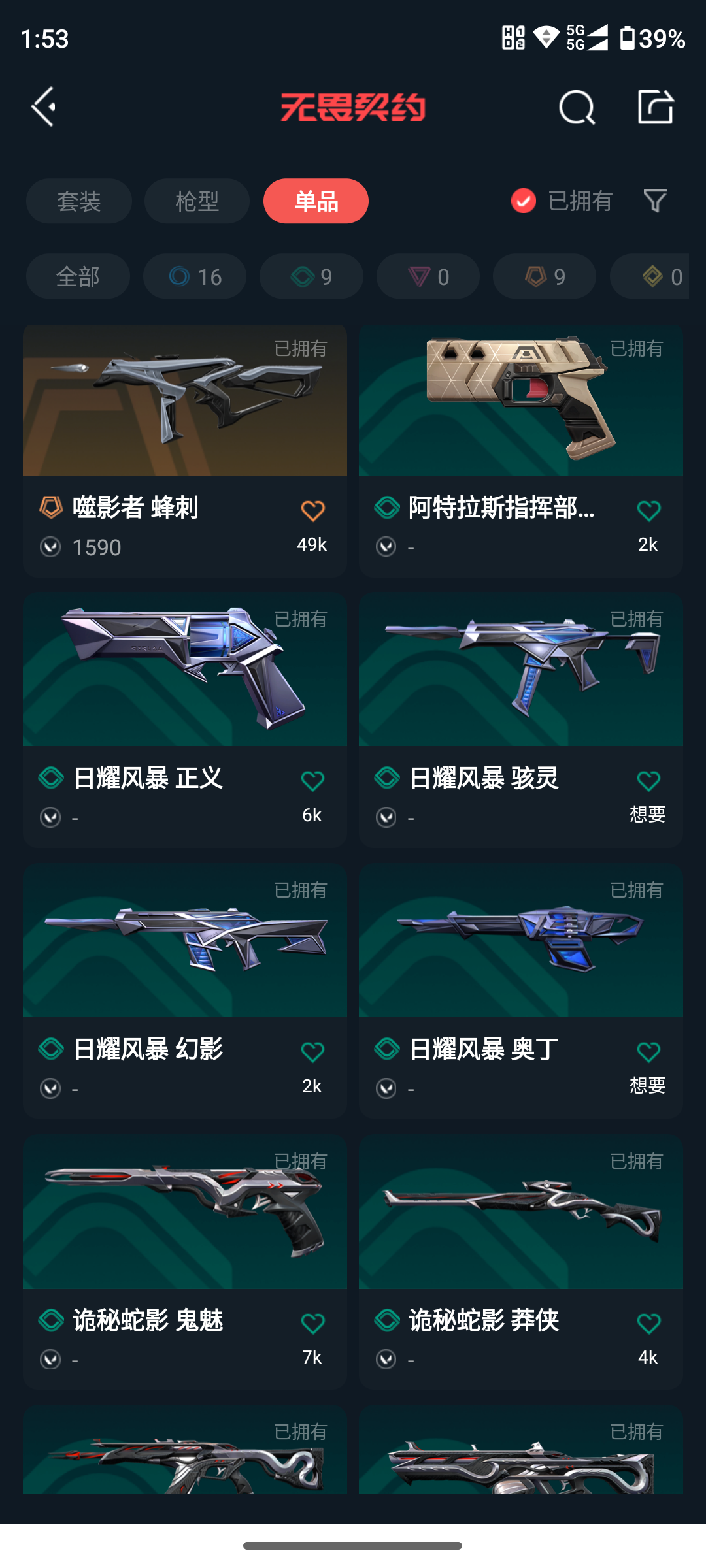Select the 全部 filter chip
Screen dimensions: 706x1568
(x=78, y=277)
